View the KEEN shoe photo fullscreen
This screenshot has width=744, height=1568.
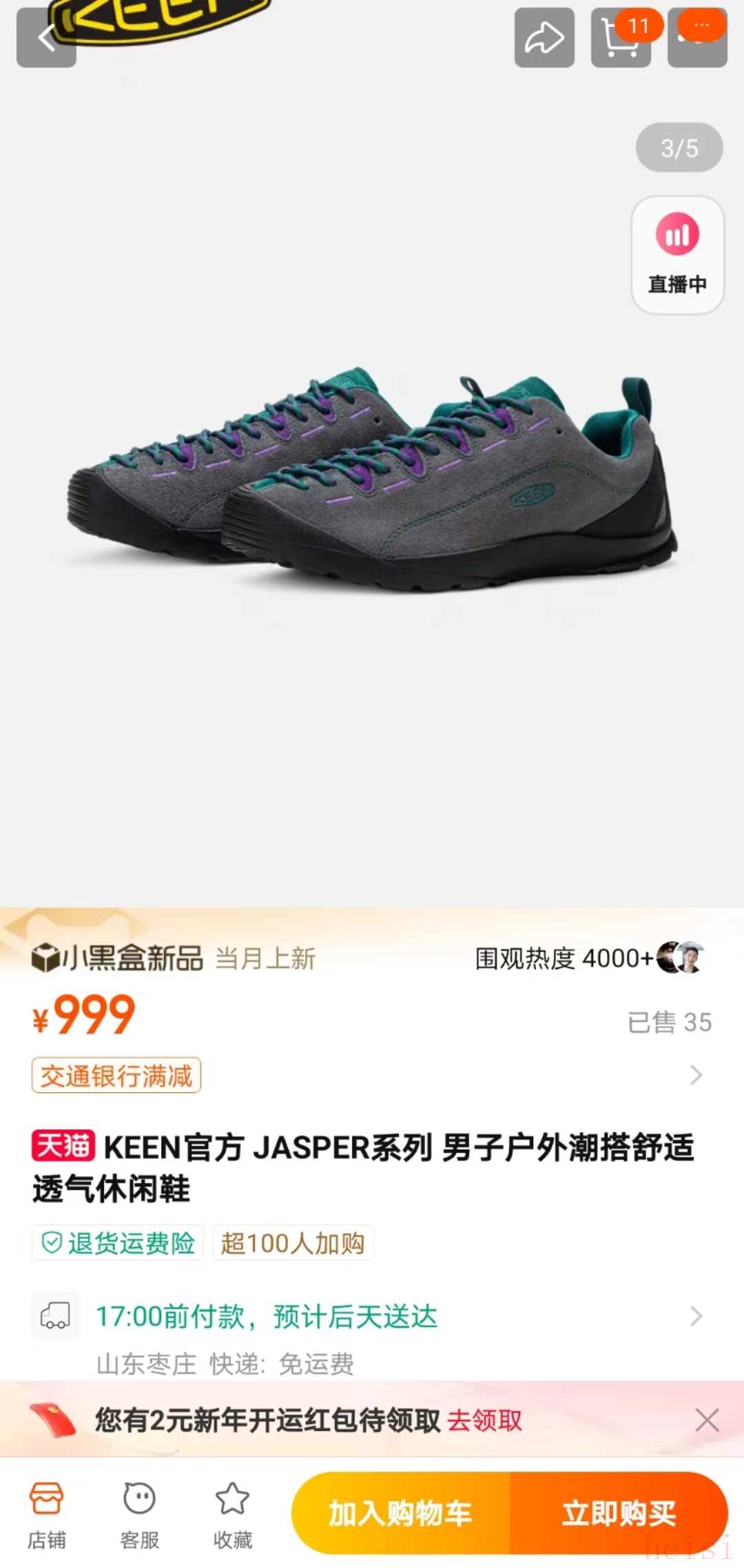372,482
